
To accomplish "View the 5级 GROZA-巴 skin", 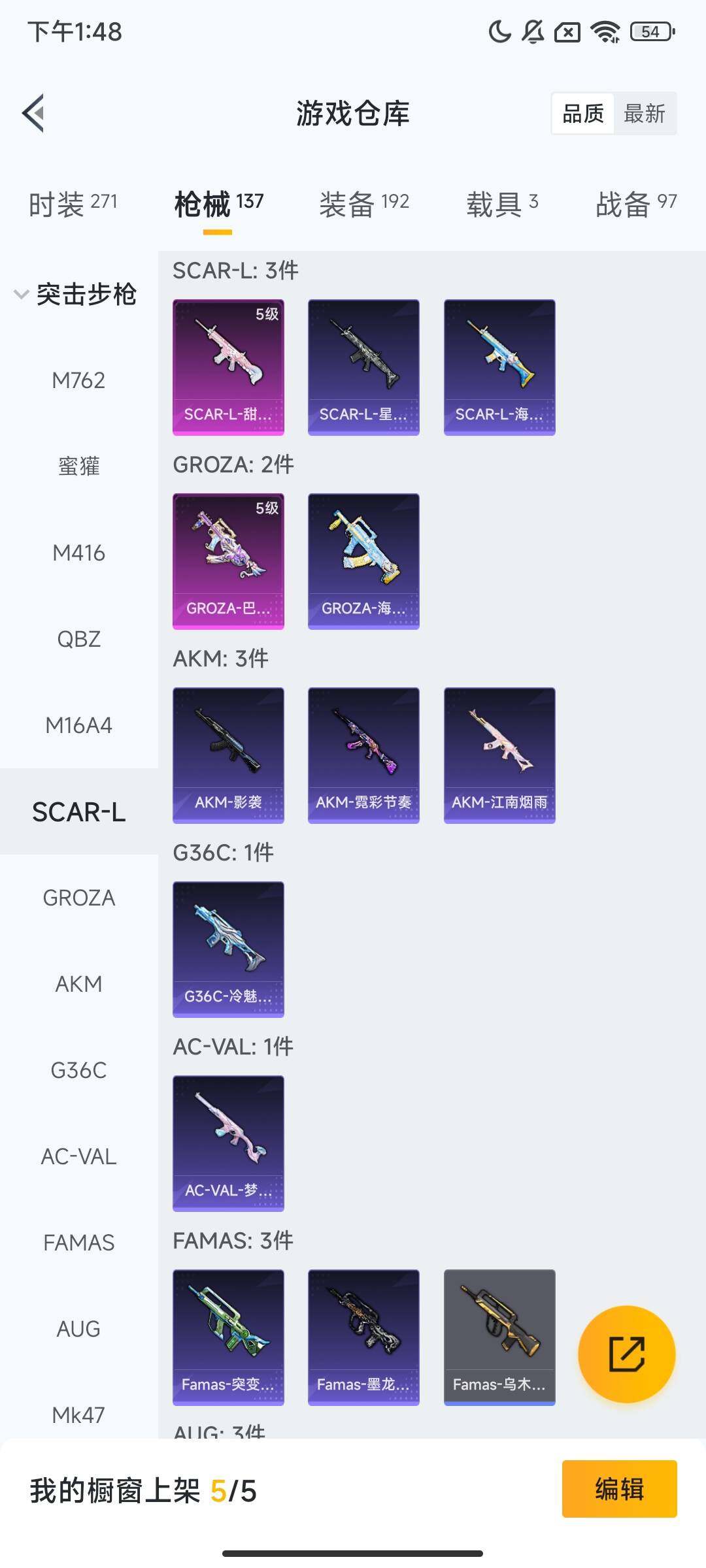I will [x=228, y=561].
